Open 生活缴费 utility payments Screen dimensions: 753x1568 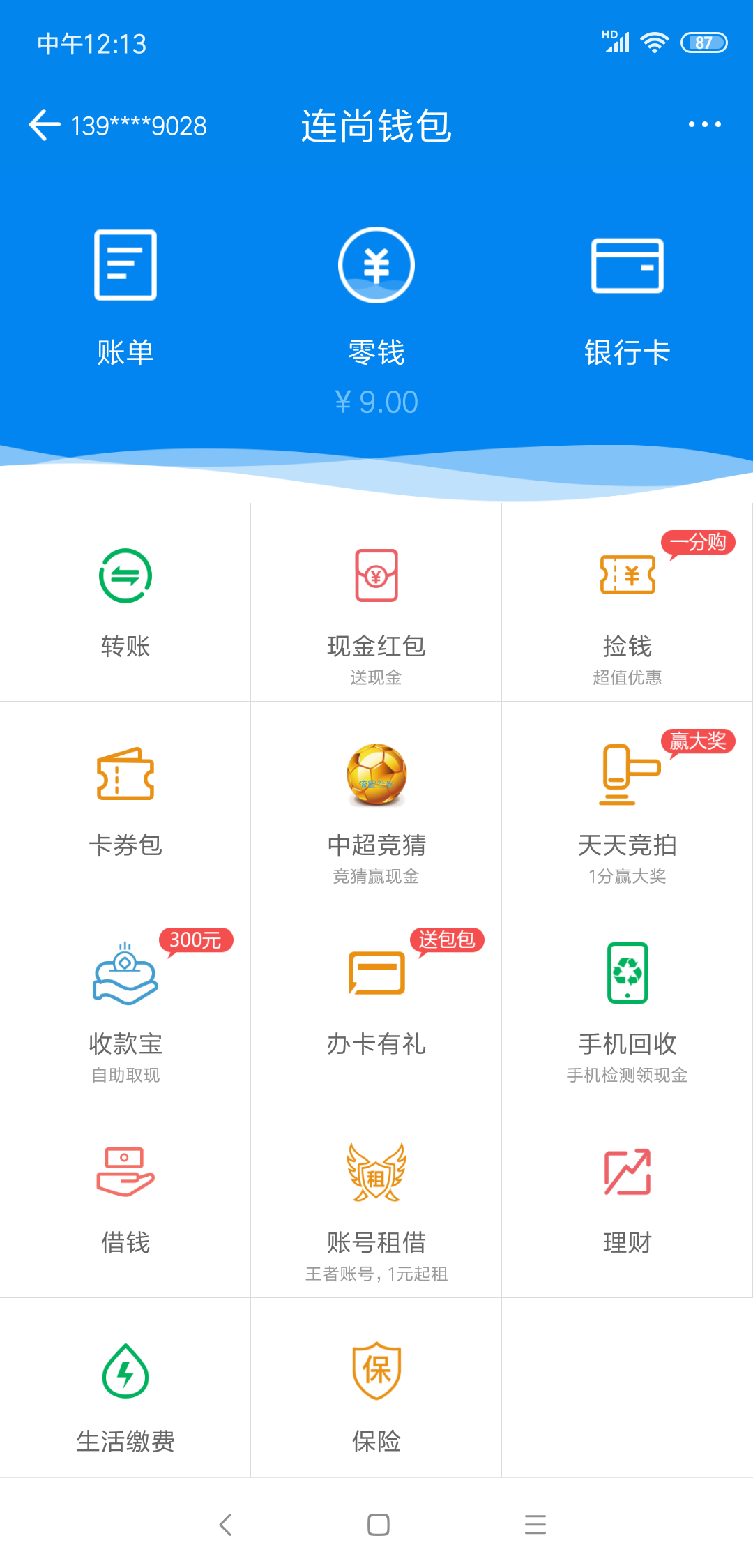tap(125, 1387)
